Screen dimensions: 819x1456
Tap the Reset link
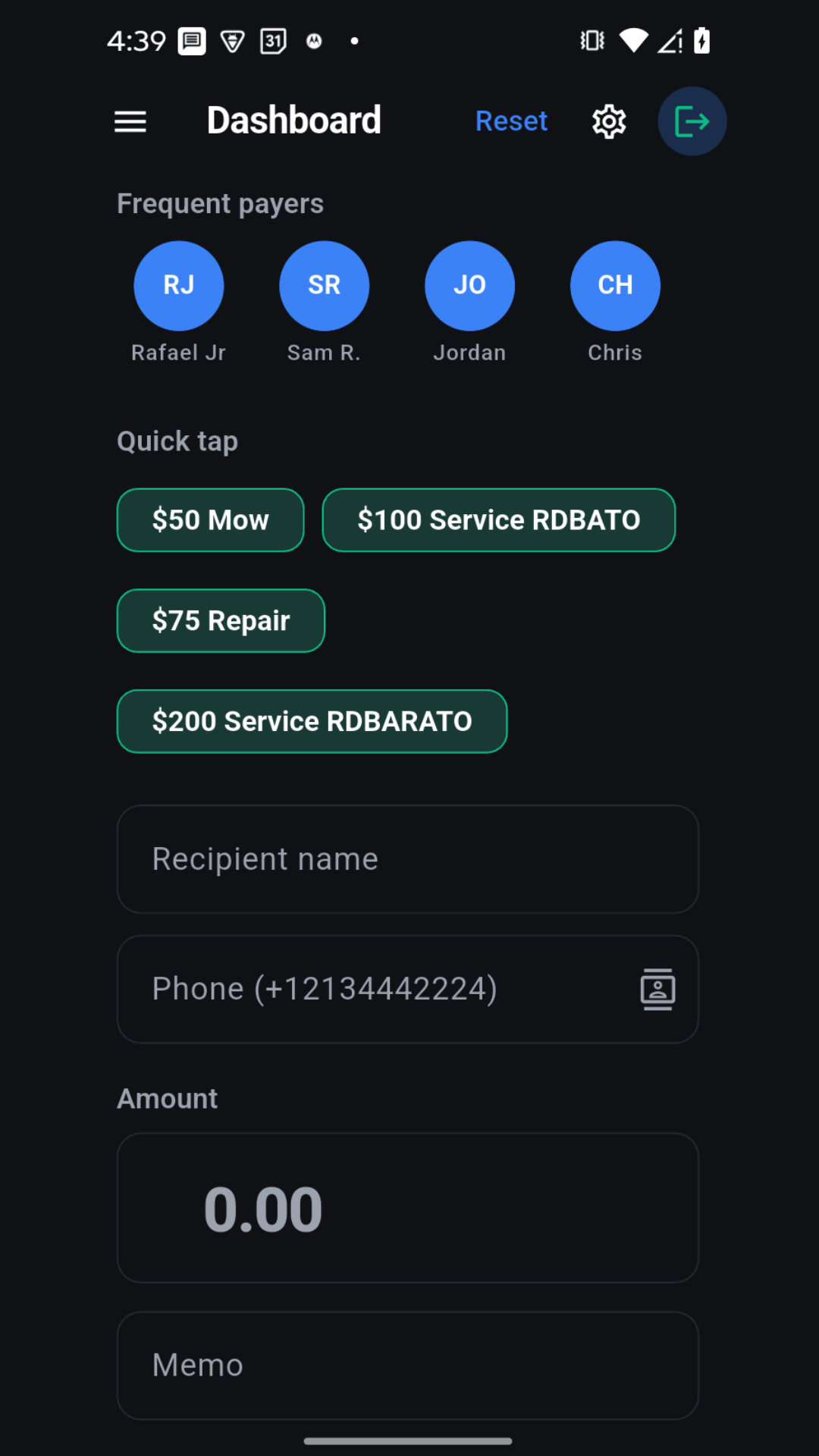511,121
